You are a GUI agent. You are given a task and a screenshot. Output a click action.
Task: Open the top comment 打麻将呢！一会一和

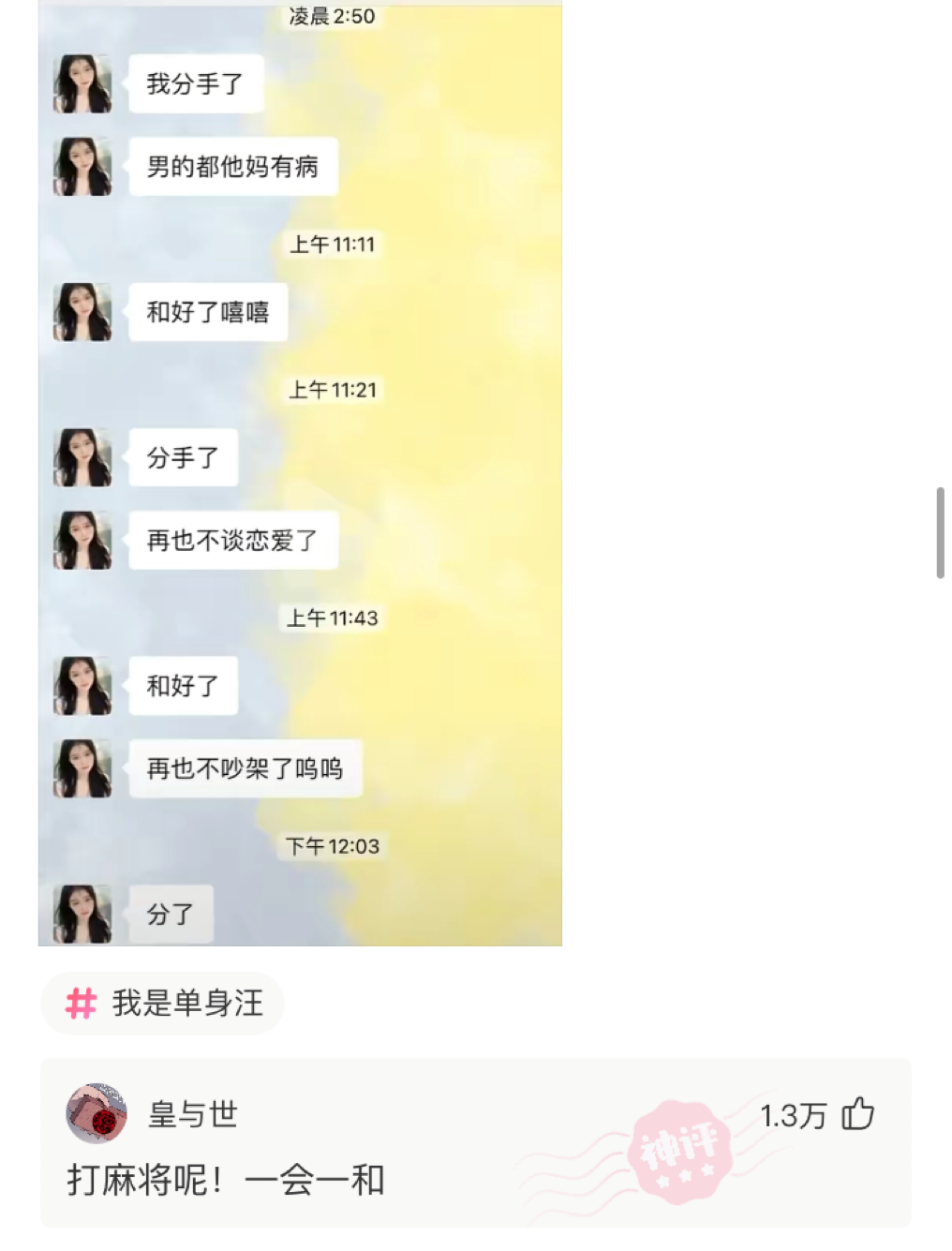coord(226,1180)
